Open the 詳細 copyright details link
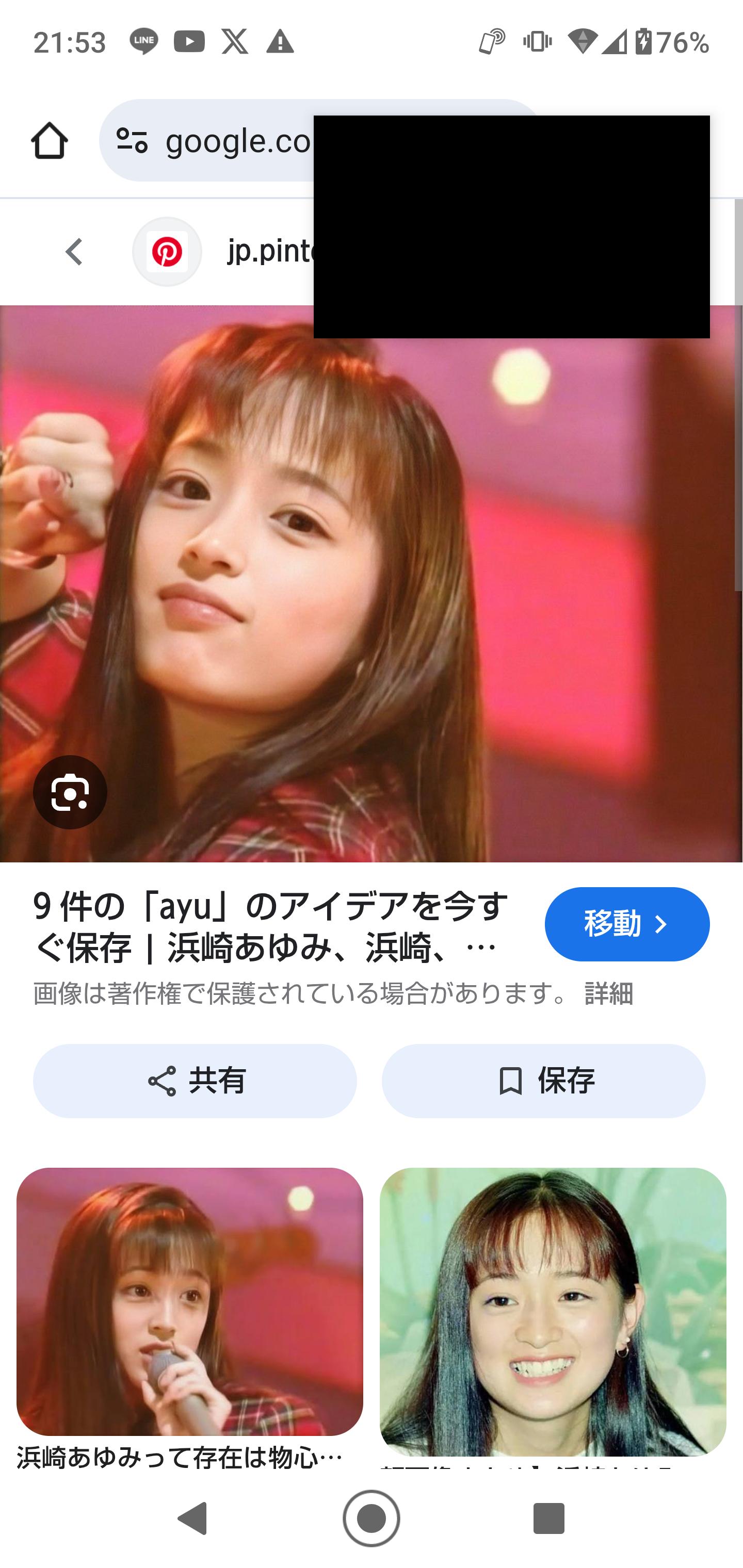 608,993
